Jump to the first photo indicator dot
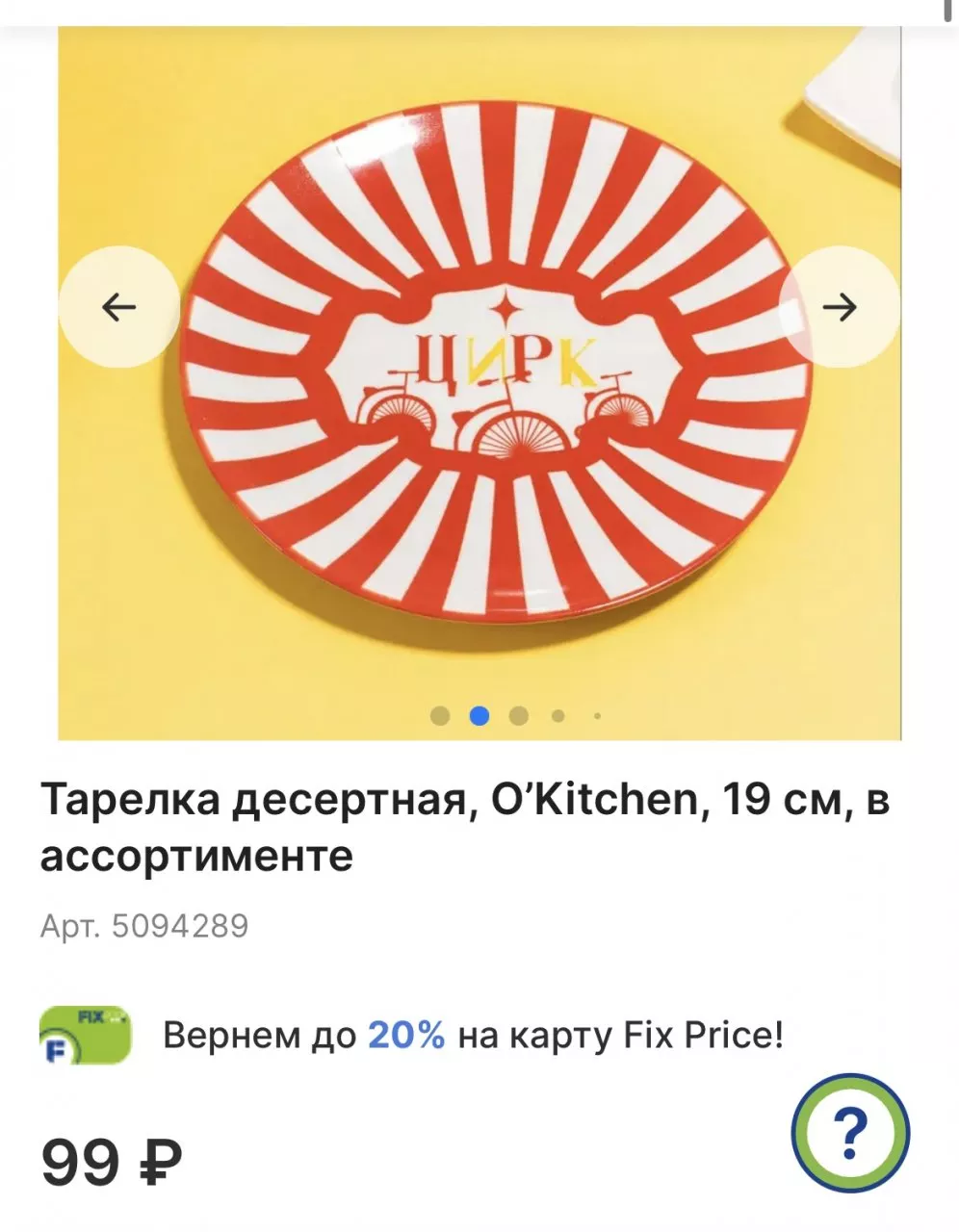The width and height of the screenshot is (959, 1232). pos(440,715)
